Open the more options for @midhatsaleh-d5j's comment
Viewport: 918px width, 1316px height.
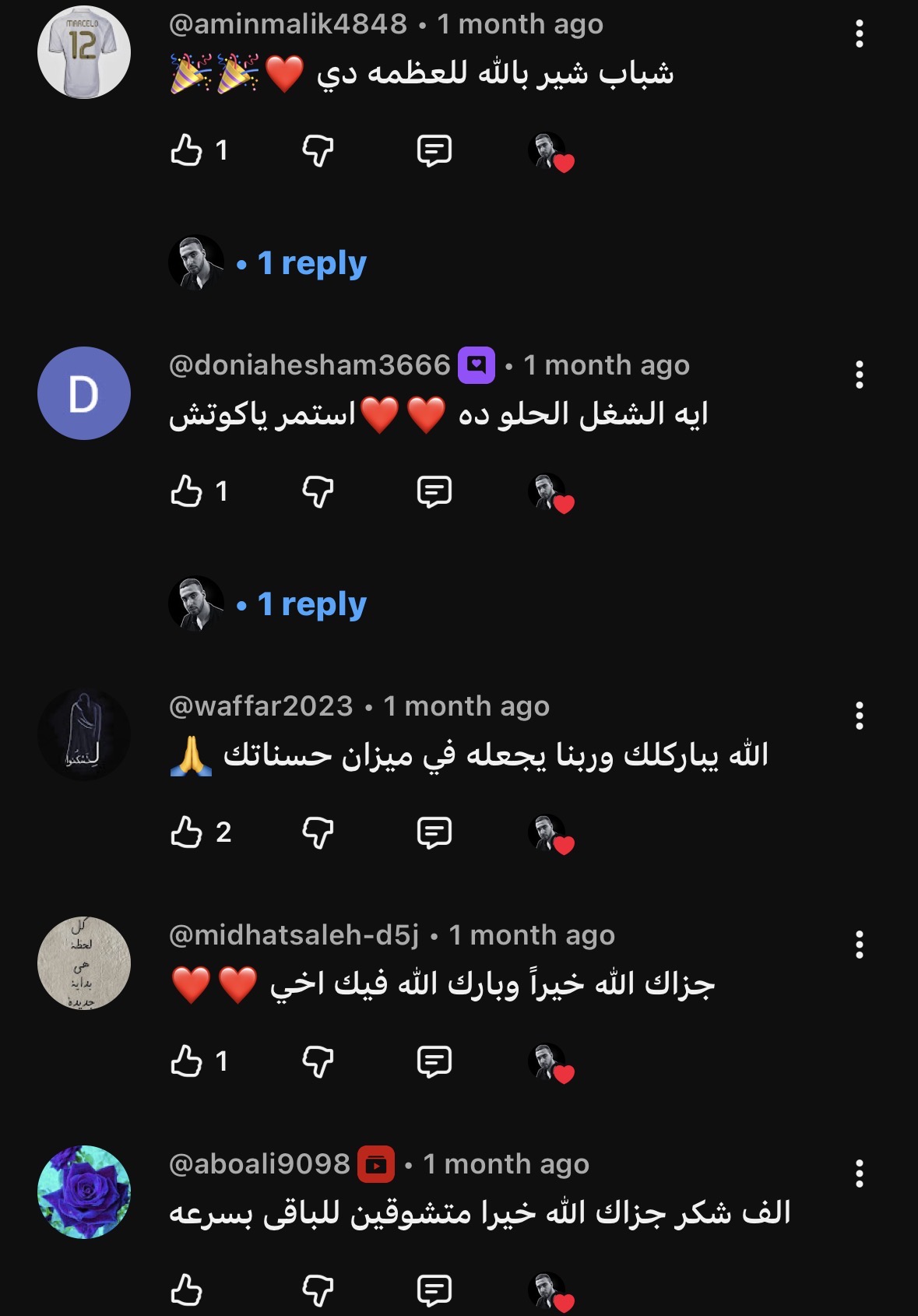click(x=860, y=945)
